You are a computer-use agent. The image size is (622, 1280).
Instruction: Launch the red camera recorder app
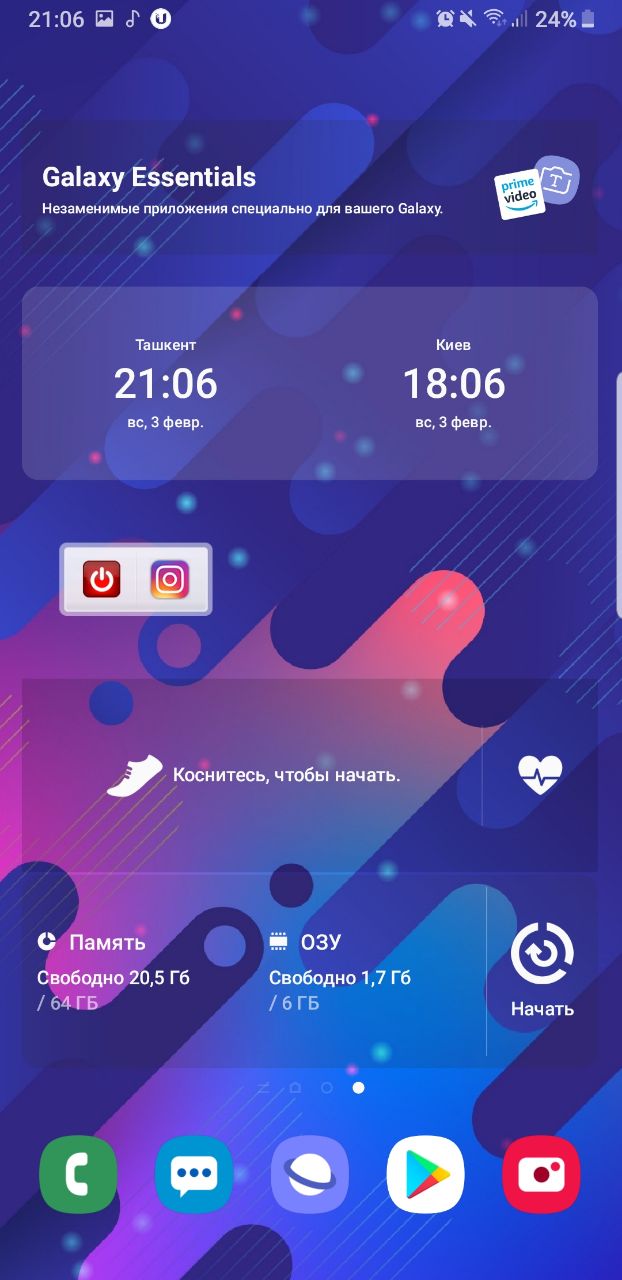[x=542, y=1174]
